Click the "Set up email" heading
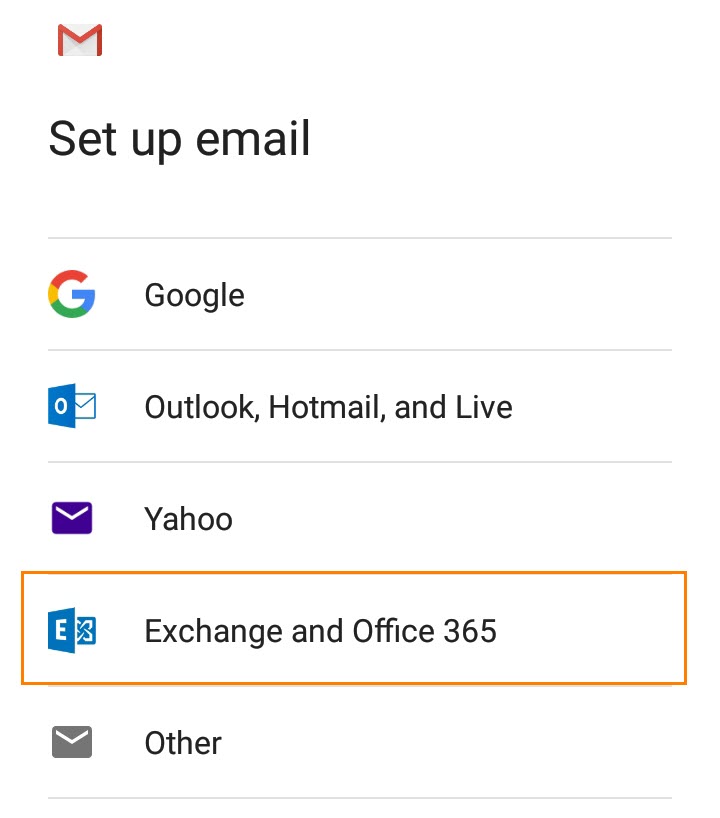This screenshot has width=720, height=818. click(180, 139)
